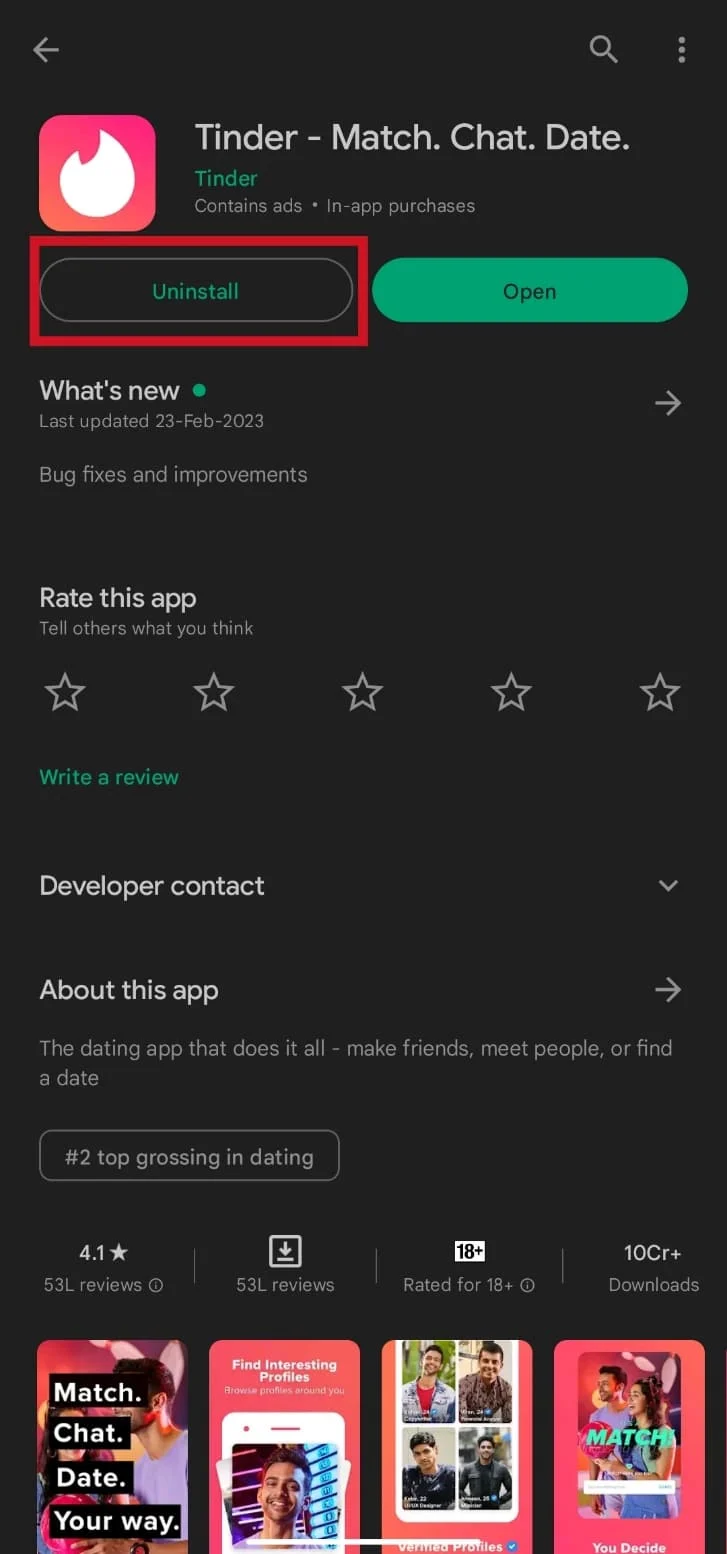This screenshot has width=727, height=1554.
Task: Expand the Developer contact section
Action: 668,886
